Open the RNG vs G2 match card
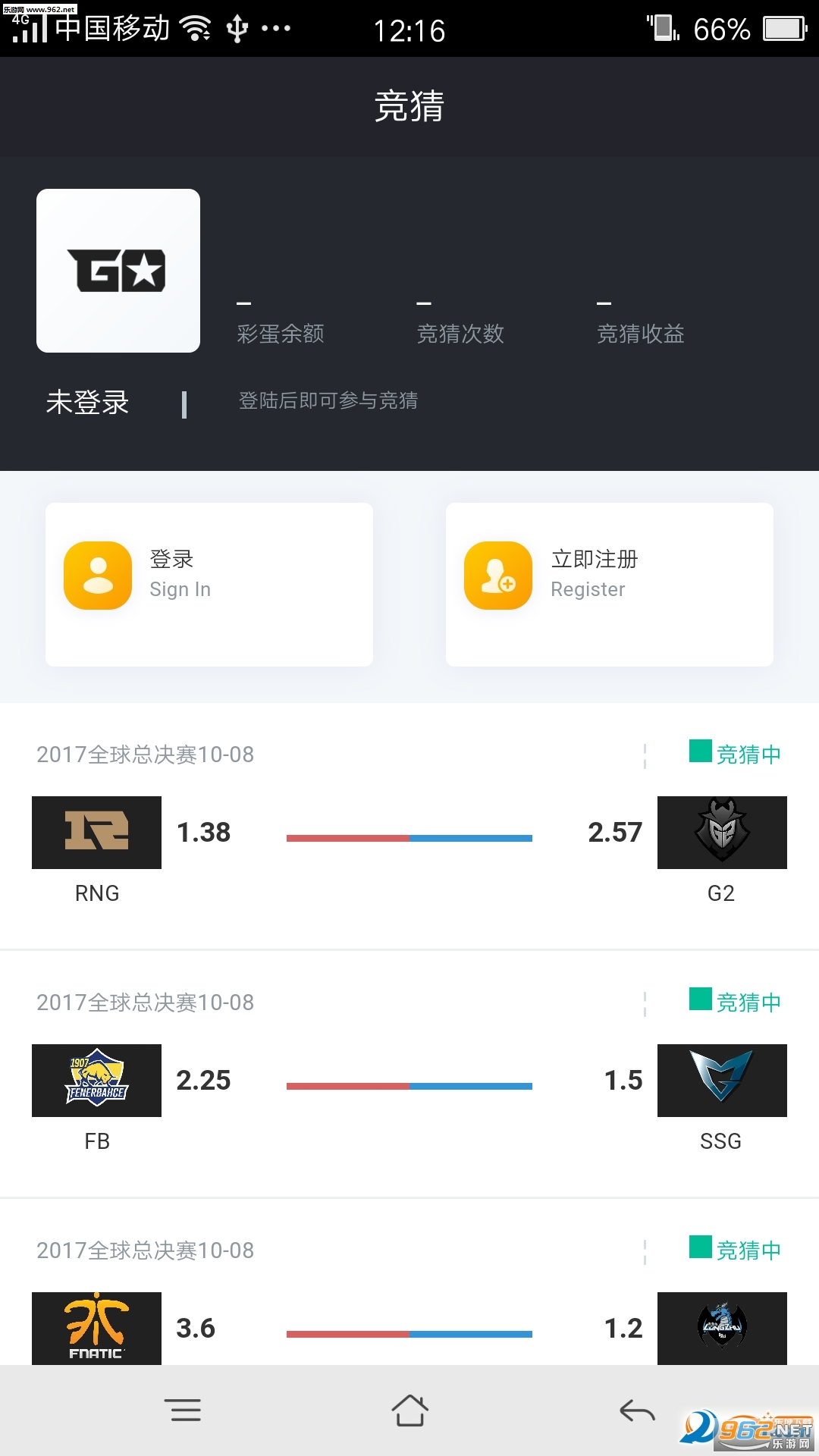 (409, 827)
